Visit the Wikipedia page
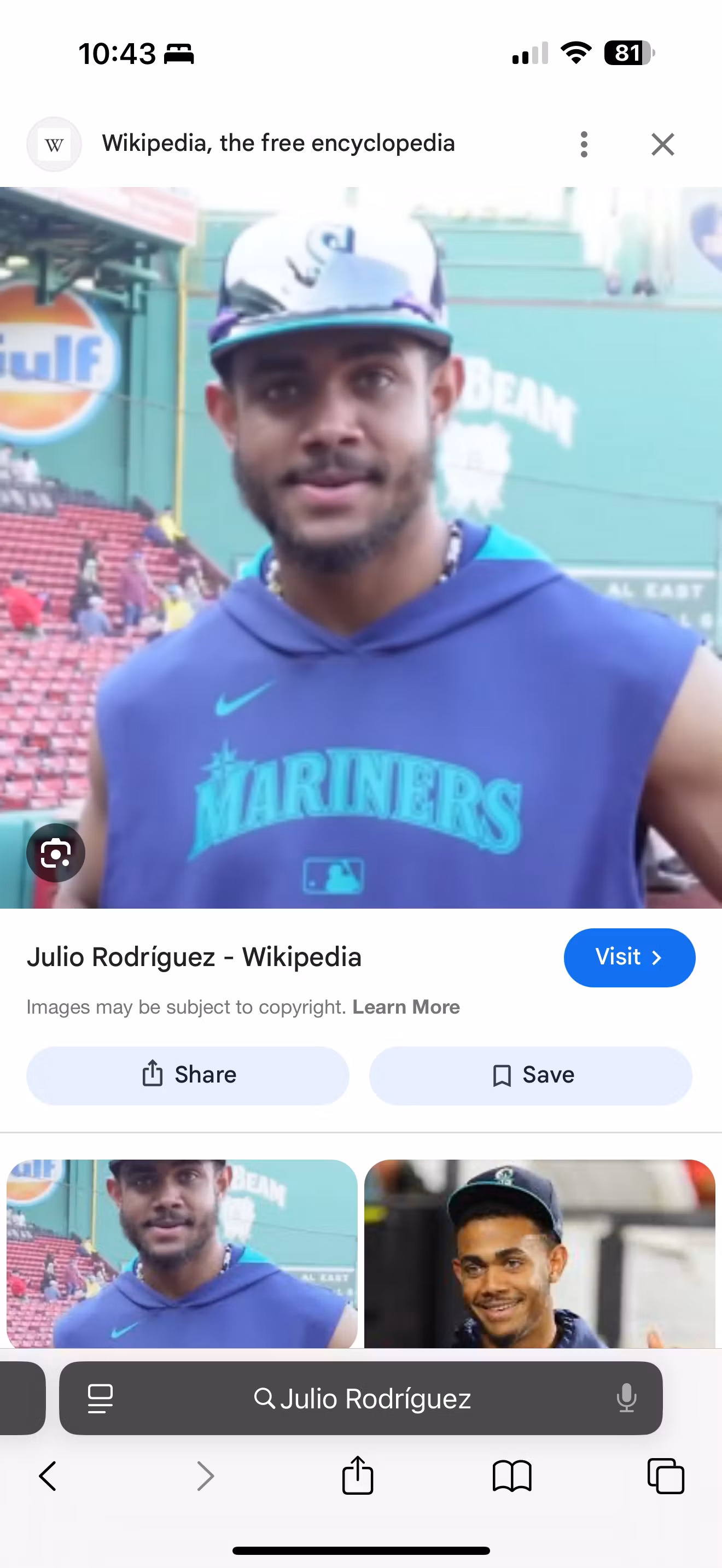Screen dimensions: 722x1568 tap(629, 957)
